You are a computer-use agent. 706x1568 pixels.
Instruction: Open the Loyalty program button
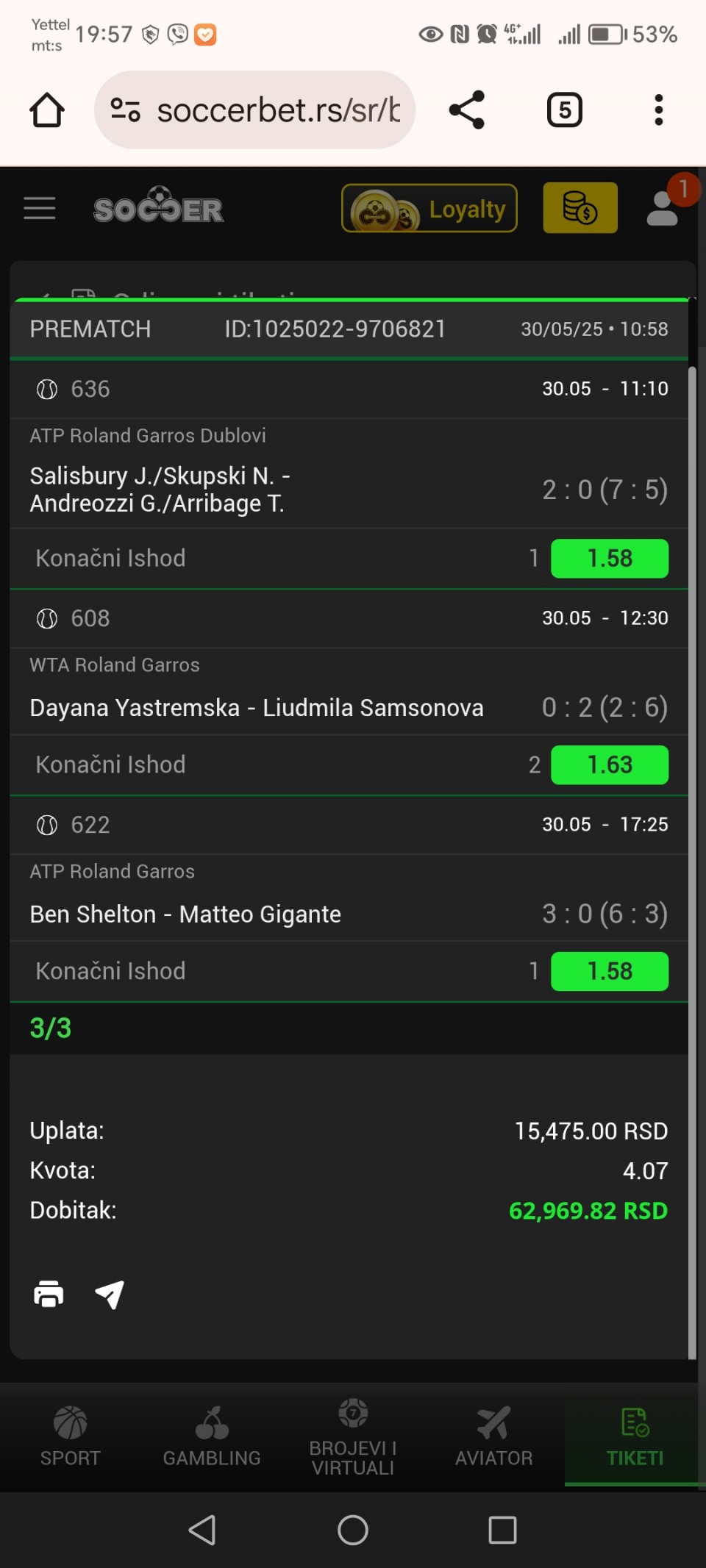pyautogui.click(x=429, y=208)
